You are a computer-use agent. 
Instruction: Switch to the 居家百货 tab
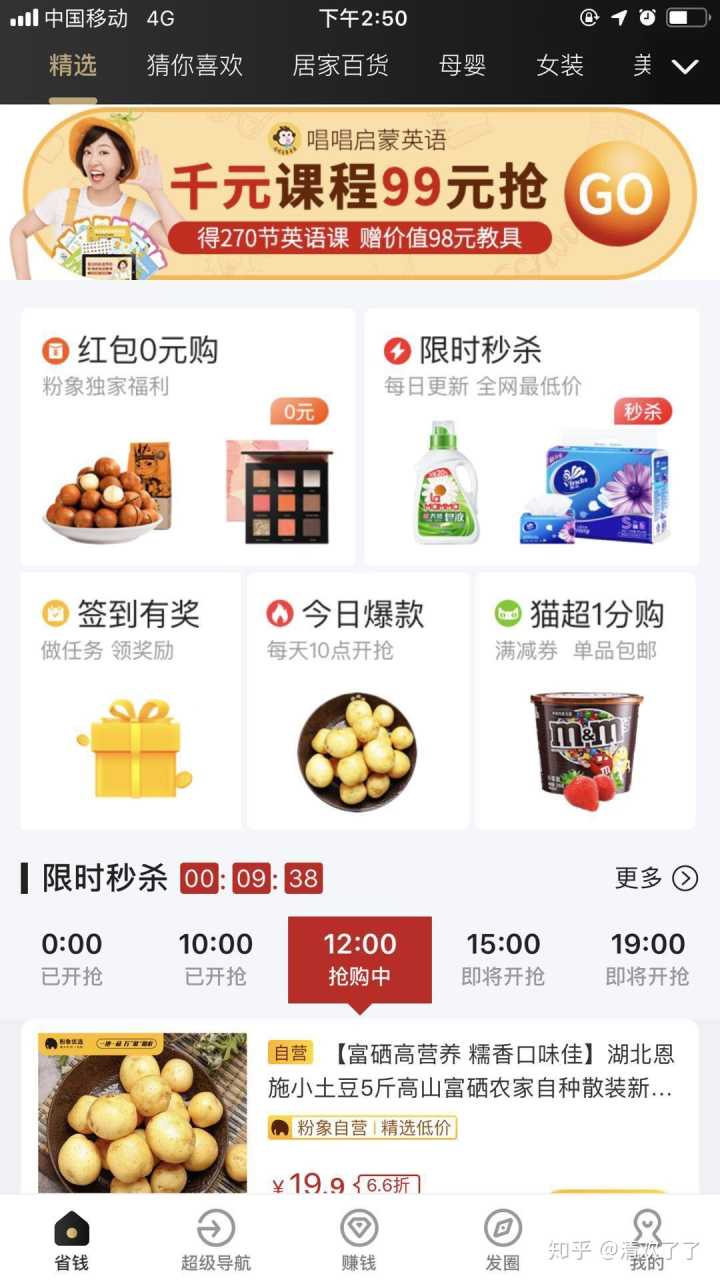point(340,67)
